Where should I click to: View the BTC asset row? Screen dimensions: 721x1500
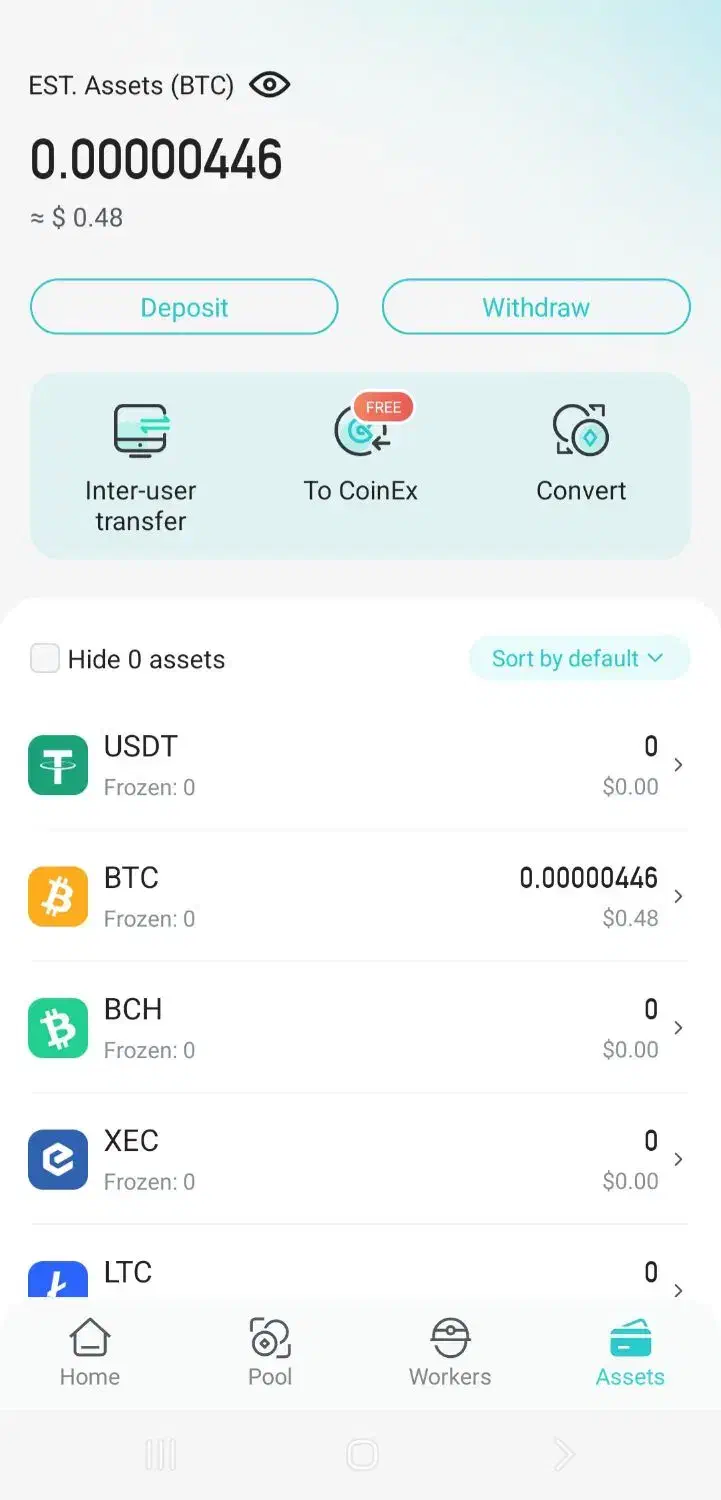(358, 896)
